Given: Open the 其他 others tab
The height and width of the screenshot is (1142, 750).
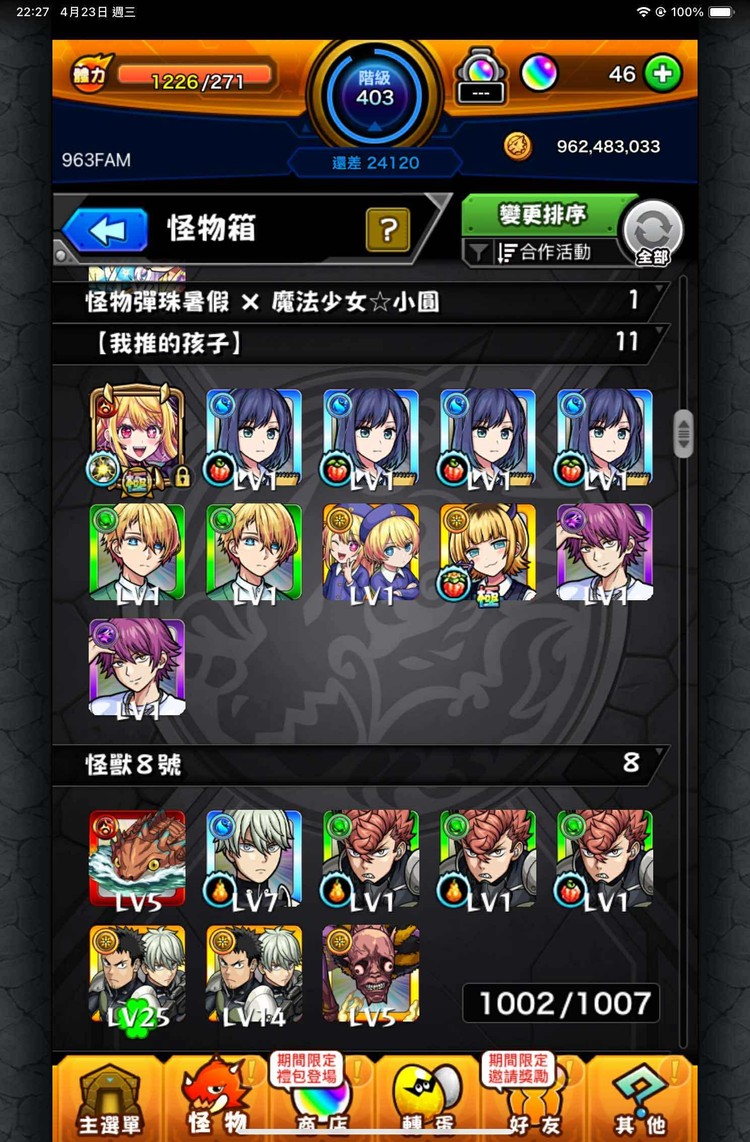Looking at the screenshot, I should click(x=640, y=1098).
